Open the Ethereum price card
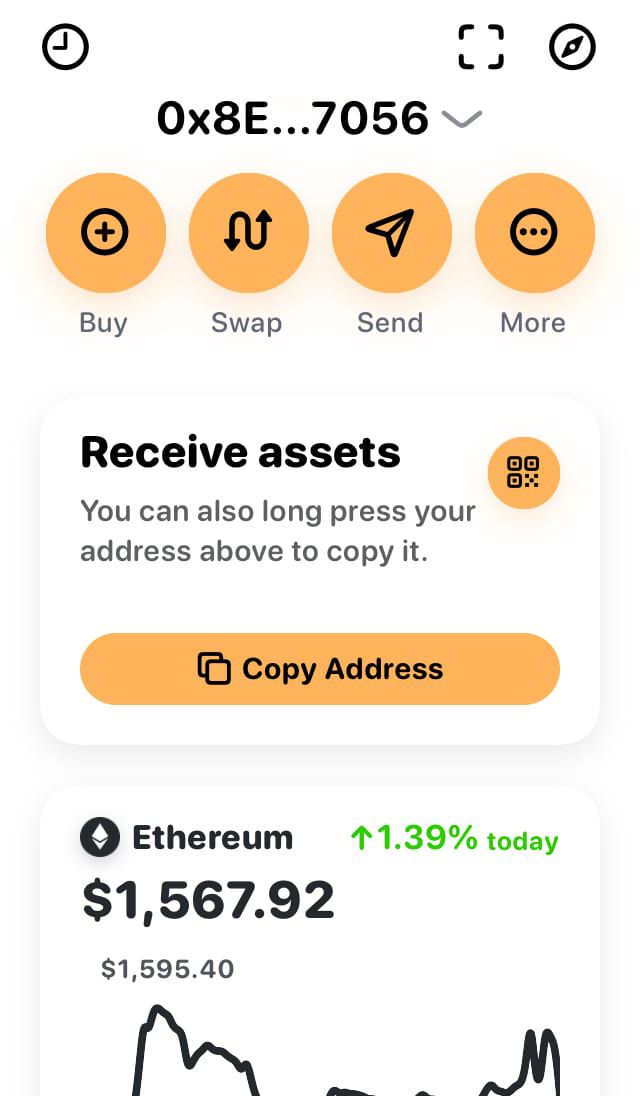640x1096 pixels. [x=320, y=940]
